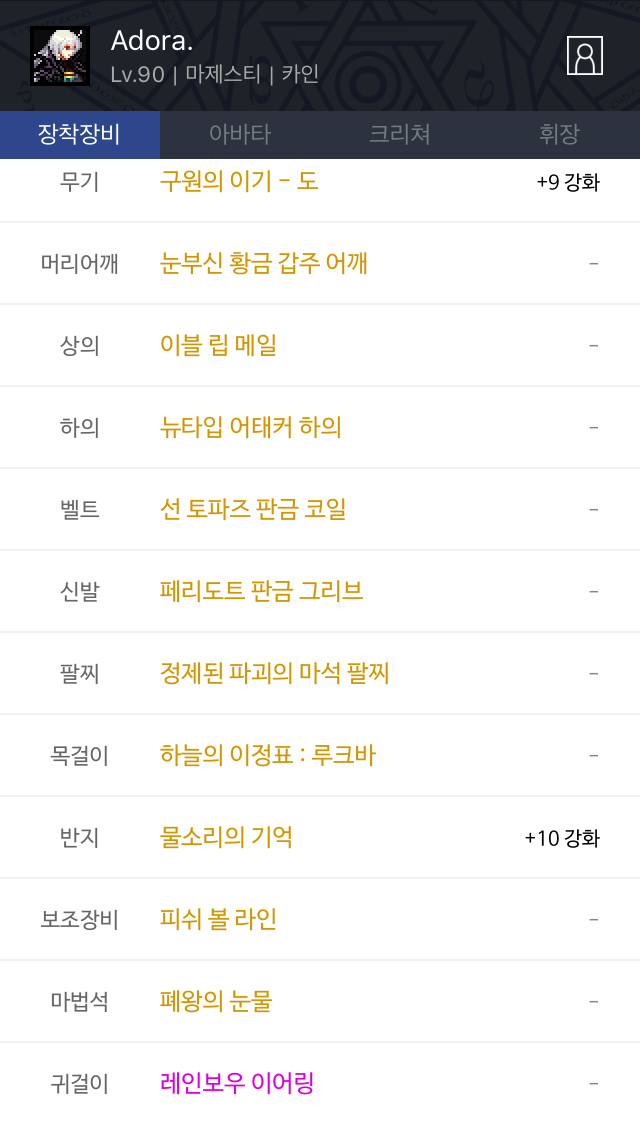Screen dimensions: 640x1136
Task: Switch to the 아바타 tab
Action: click(240, 134)
